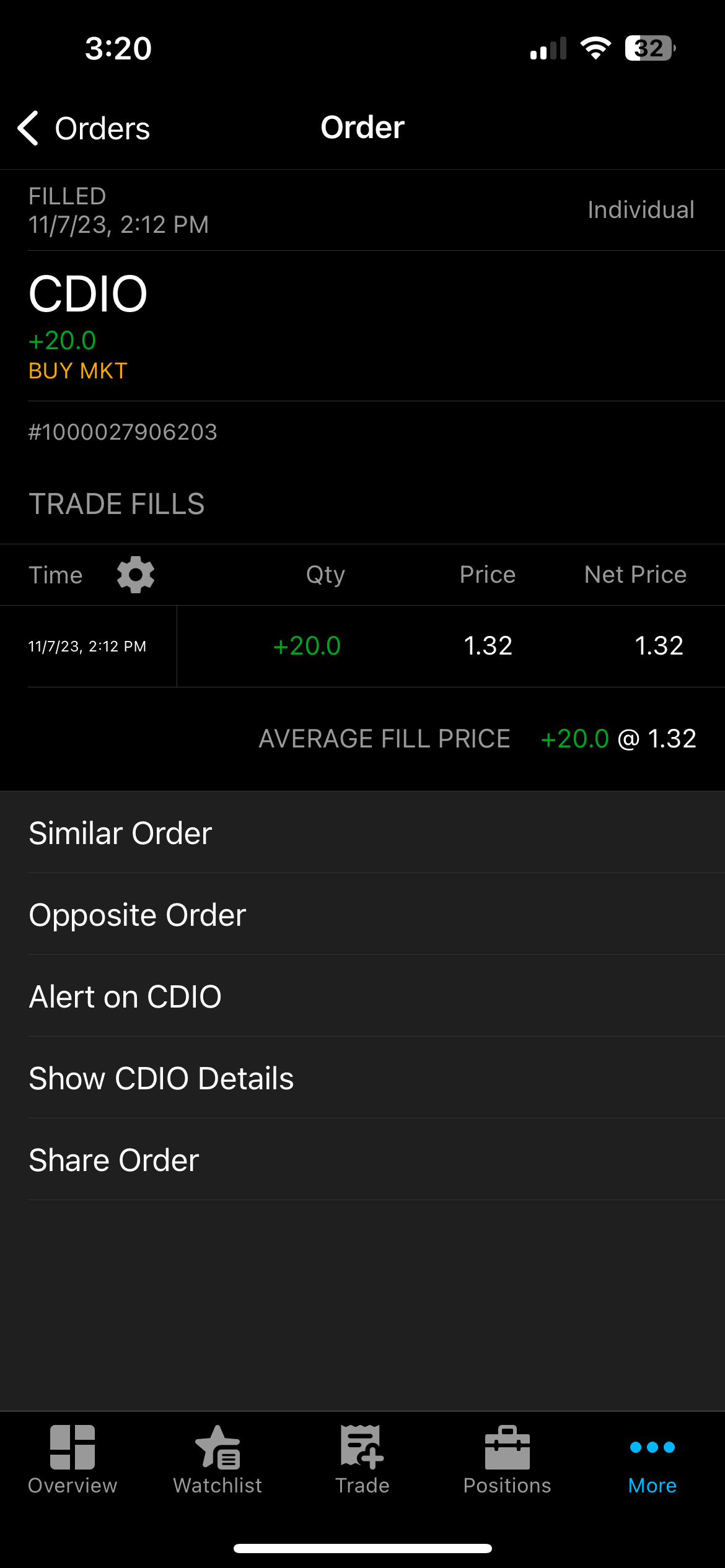
Task: Go back to the Orders list
Action: pos(84,128)
